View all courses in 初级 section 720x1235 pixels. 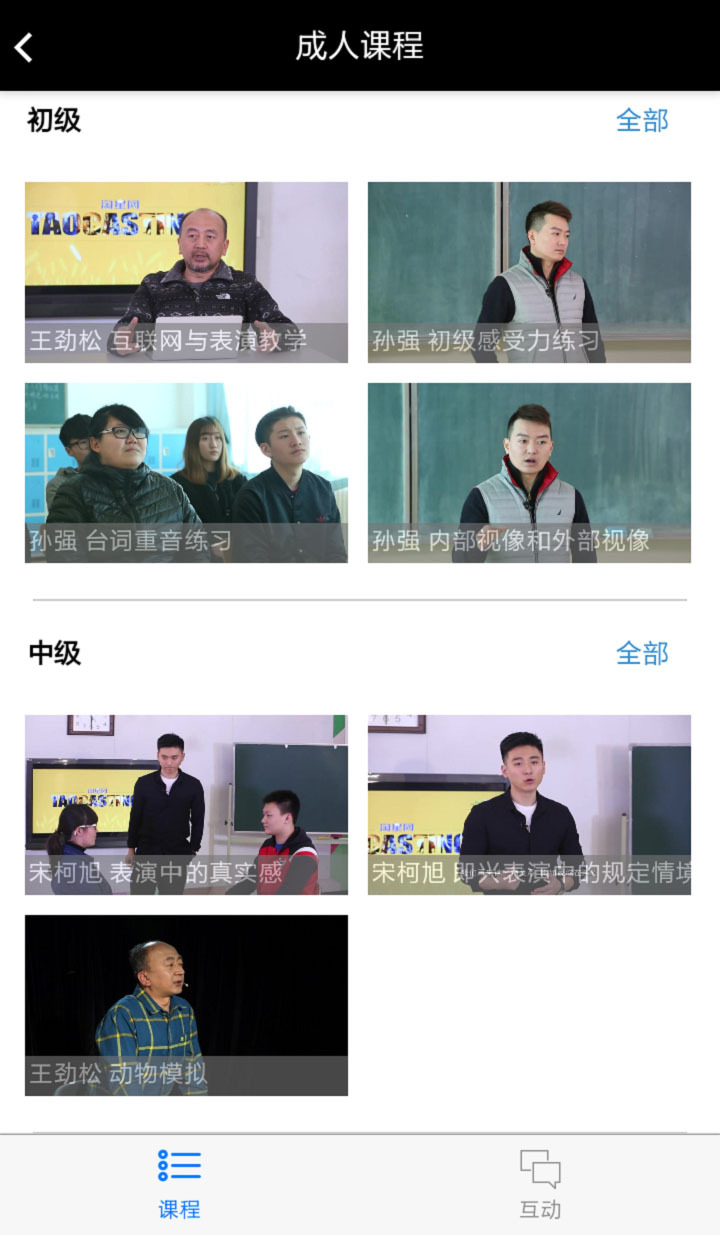tap(642, 121)
